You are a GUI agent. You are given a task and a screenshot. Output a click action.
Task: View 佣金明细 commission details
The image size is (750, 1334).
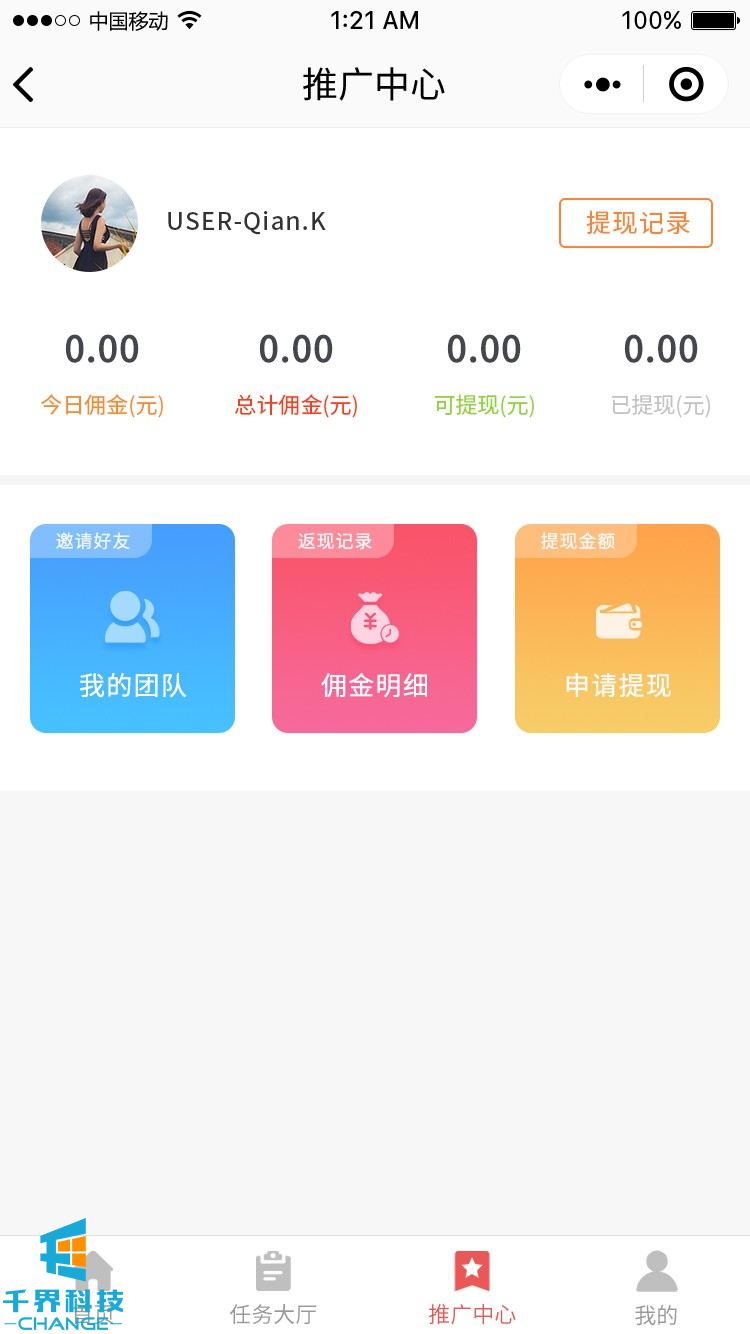[x=374, y=629]
